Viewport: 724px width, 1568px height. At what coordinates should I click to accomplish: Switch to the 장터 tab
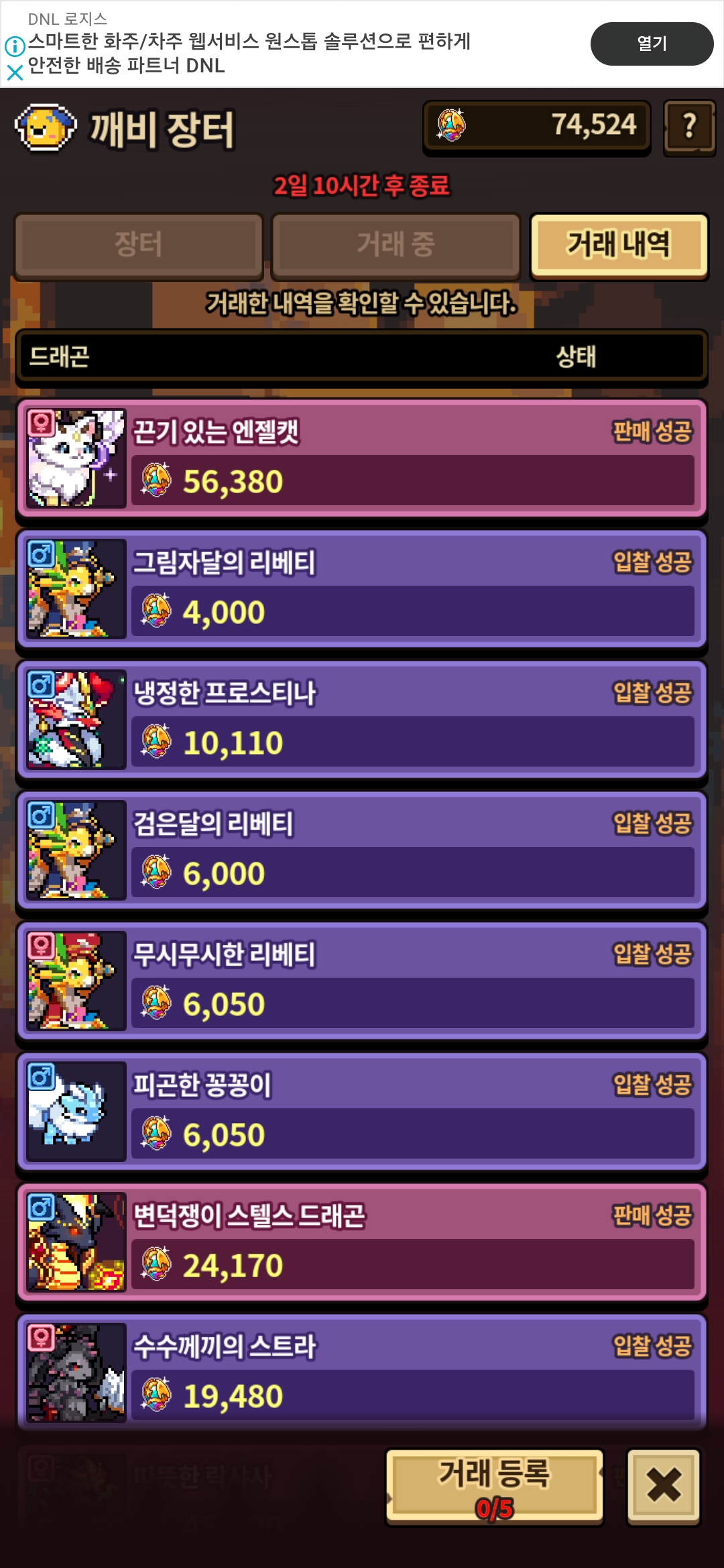point(139,245)
